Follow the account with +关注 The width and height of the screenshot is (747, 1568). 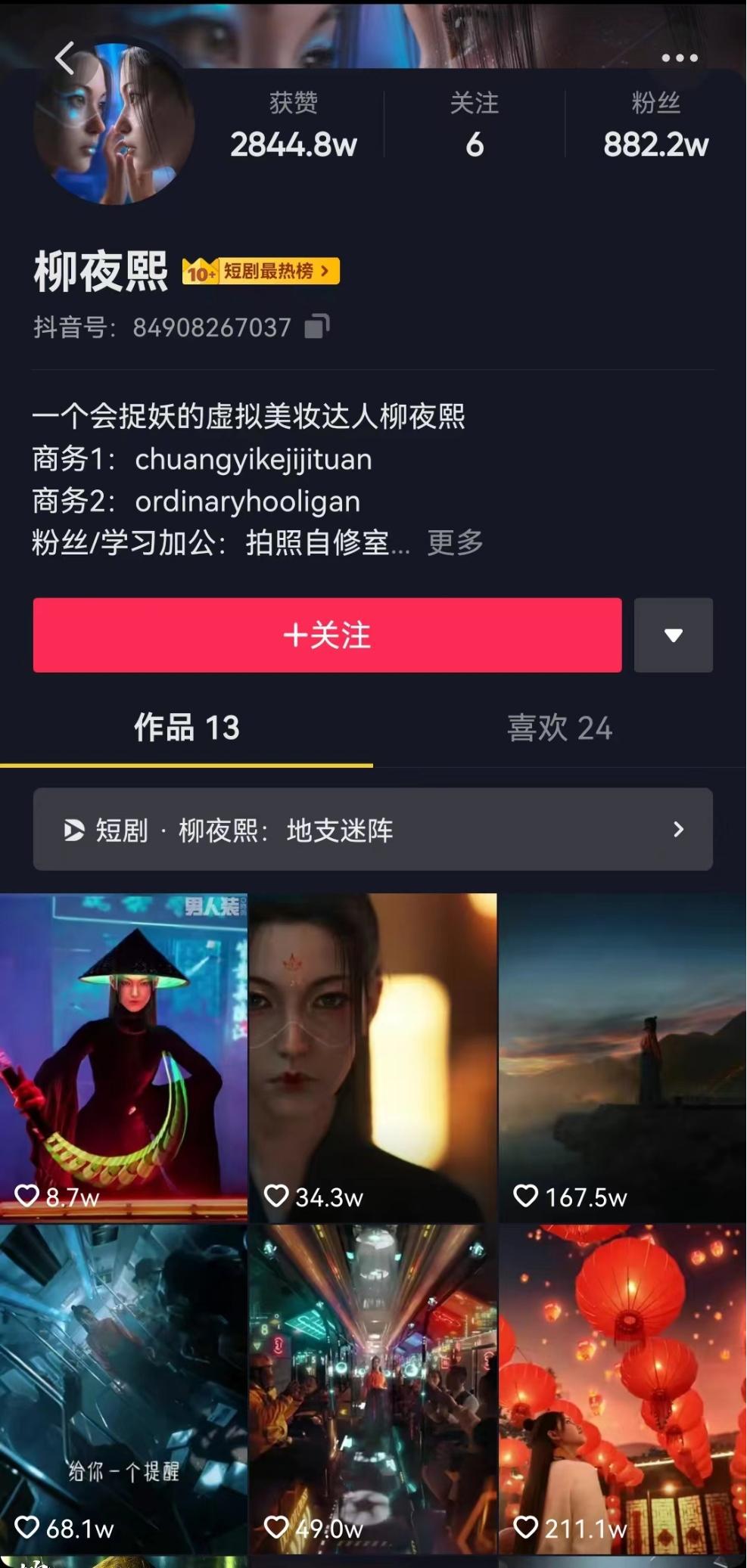click(327, 635)
